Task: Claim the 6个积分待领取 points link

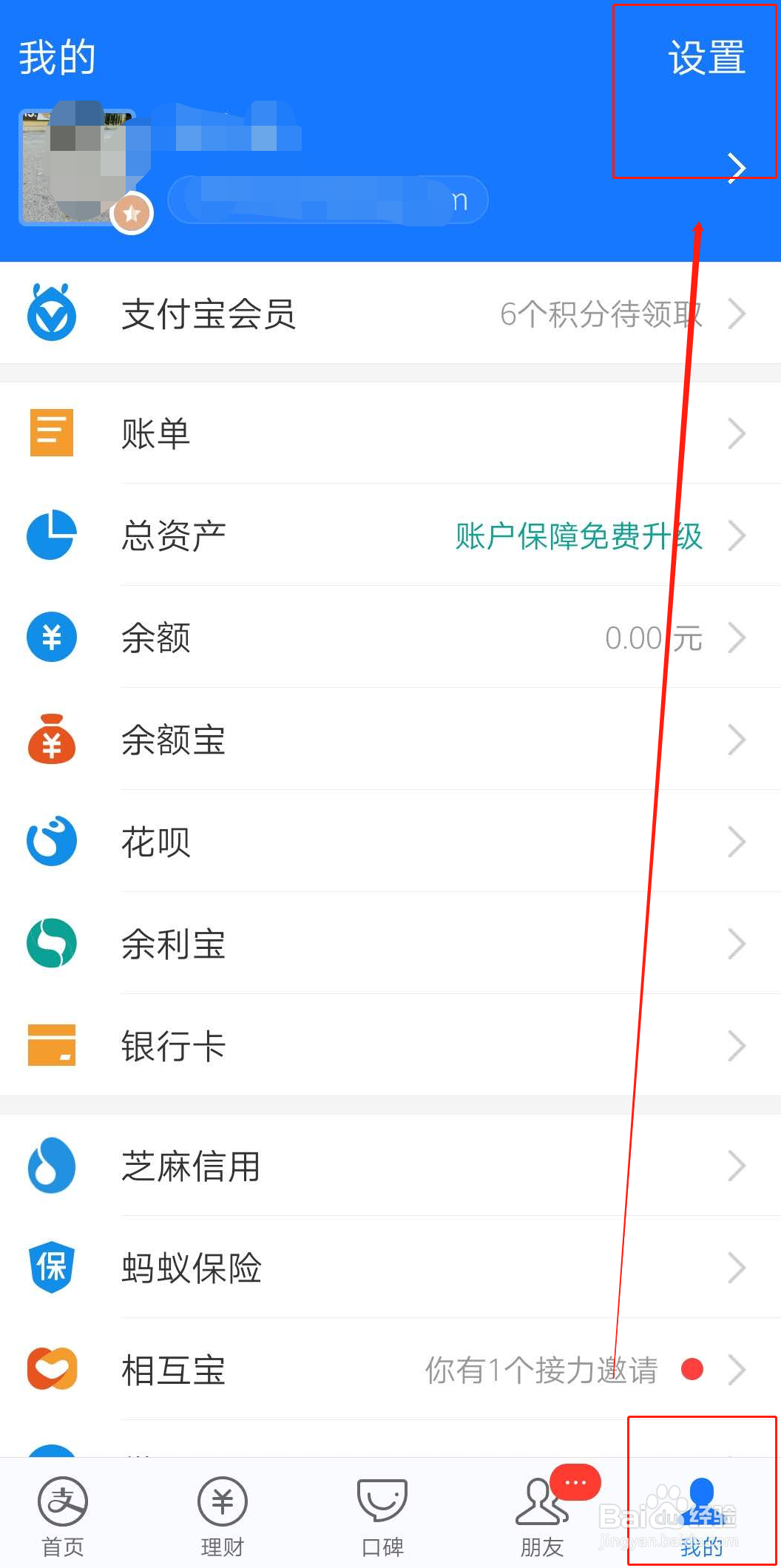Action: [x=601, y=314]
